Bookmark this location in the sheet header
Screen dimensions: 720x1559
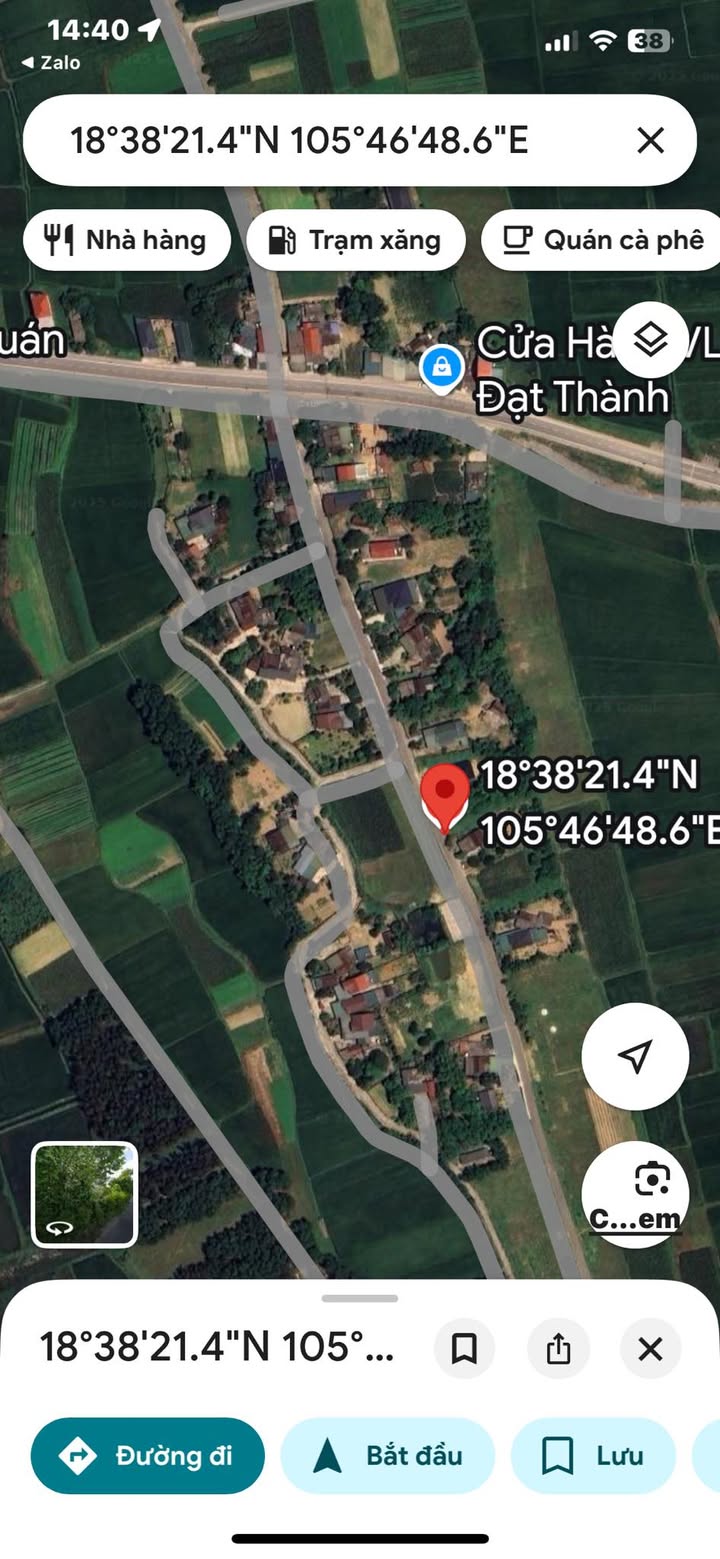point(463,1349)
